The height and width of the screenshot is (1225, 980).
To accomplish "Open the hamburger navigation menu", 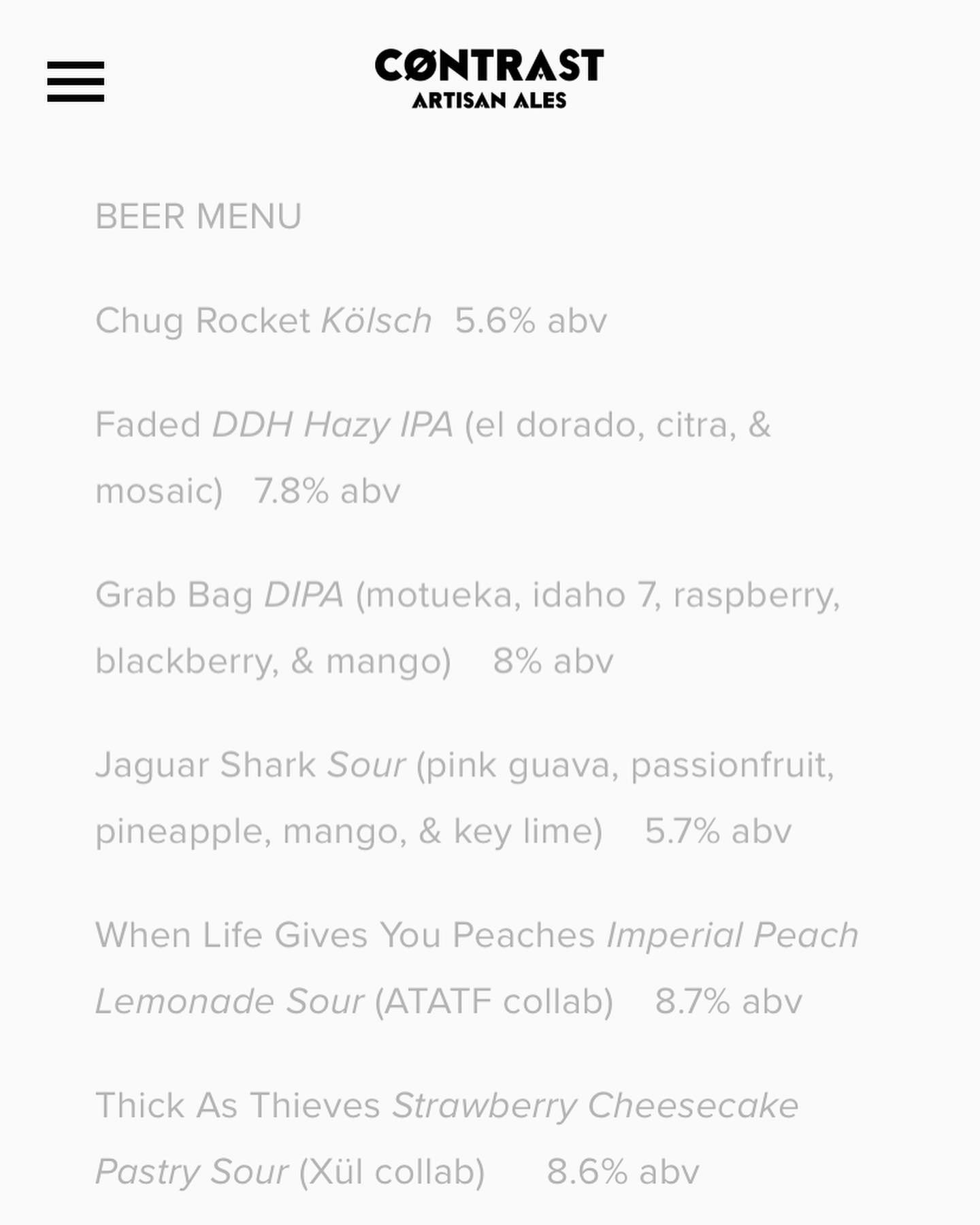I will [x=76, y=82].
